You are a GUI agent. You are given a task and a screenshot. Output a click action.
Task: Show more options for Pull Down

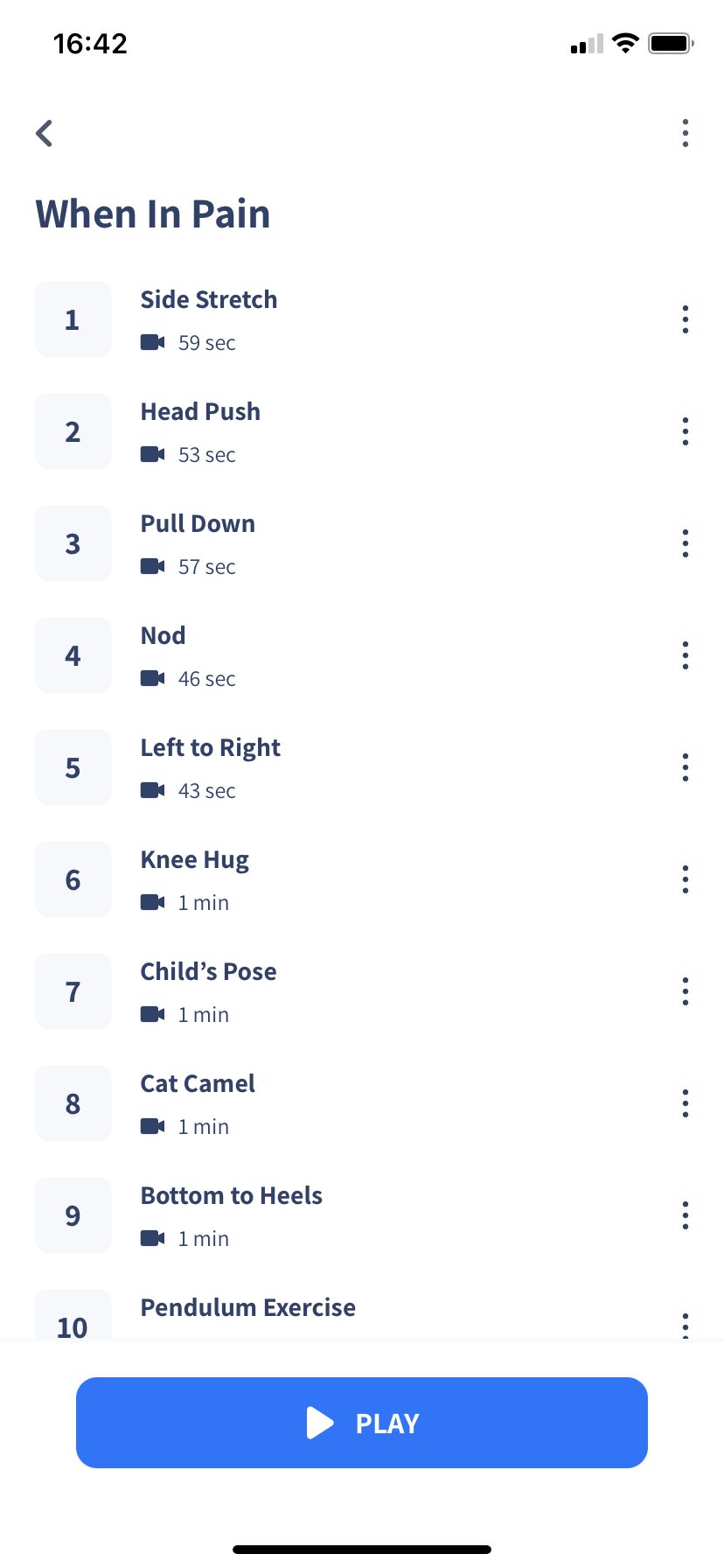[x=686, y=543]
